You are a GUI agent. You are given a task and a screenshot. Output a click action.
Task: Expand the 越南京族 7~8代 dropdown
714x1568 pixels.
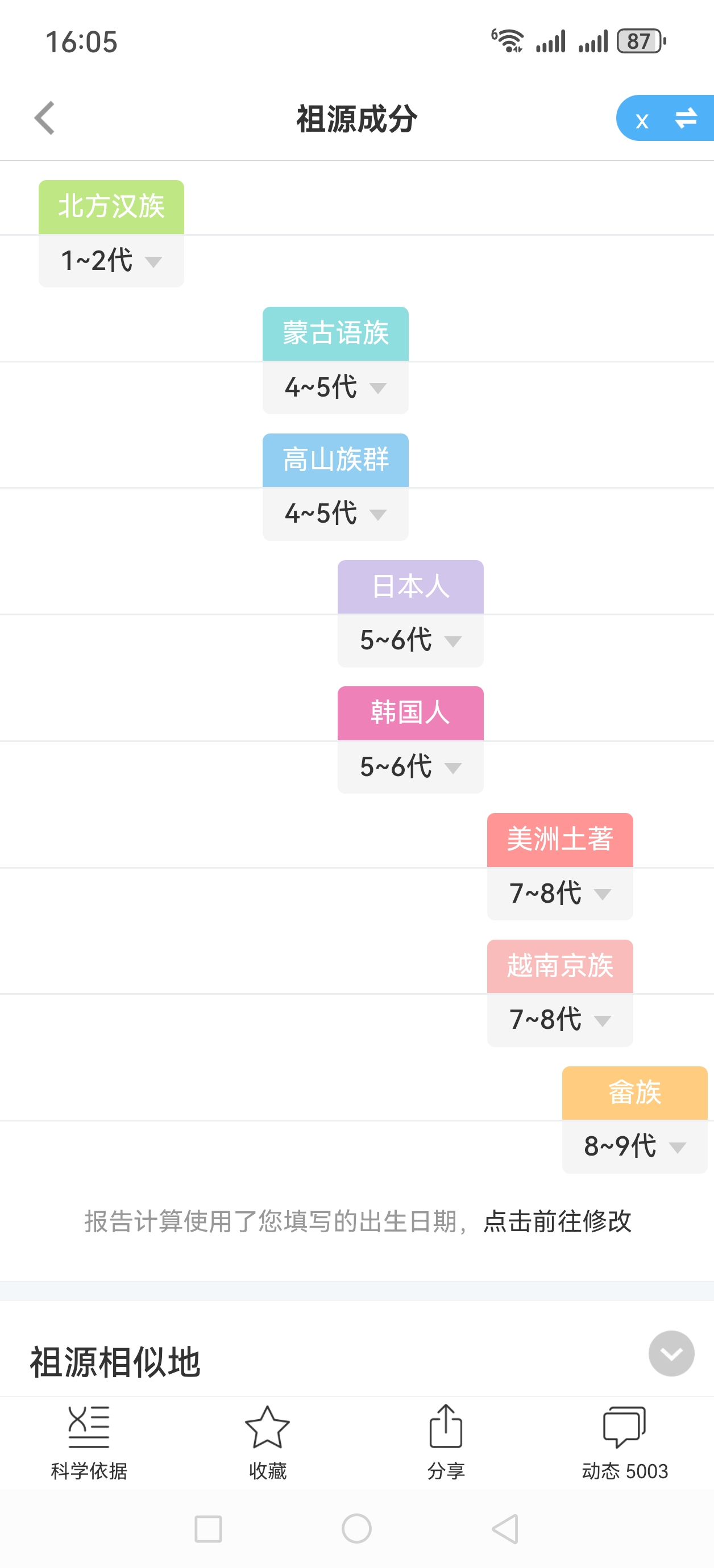[560, 1020]
